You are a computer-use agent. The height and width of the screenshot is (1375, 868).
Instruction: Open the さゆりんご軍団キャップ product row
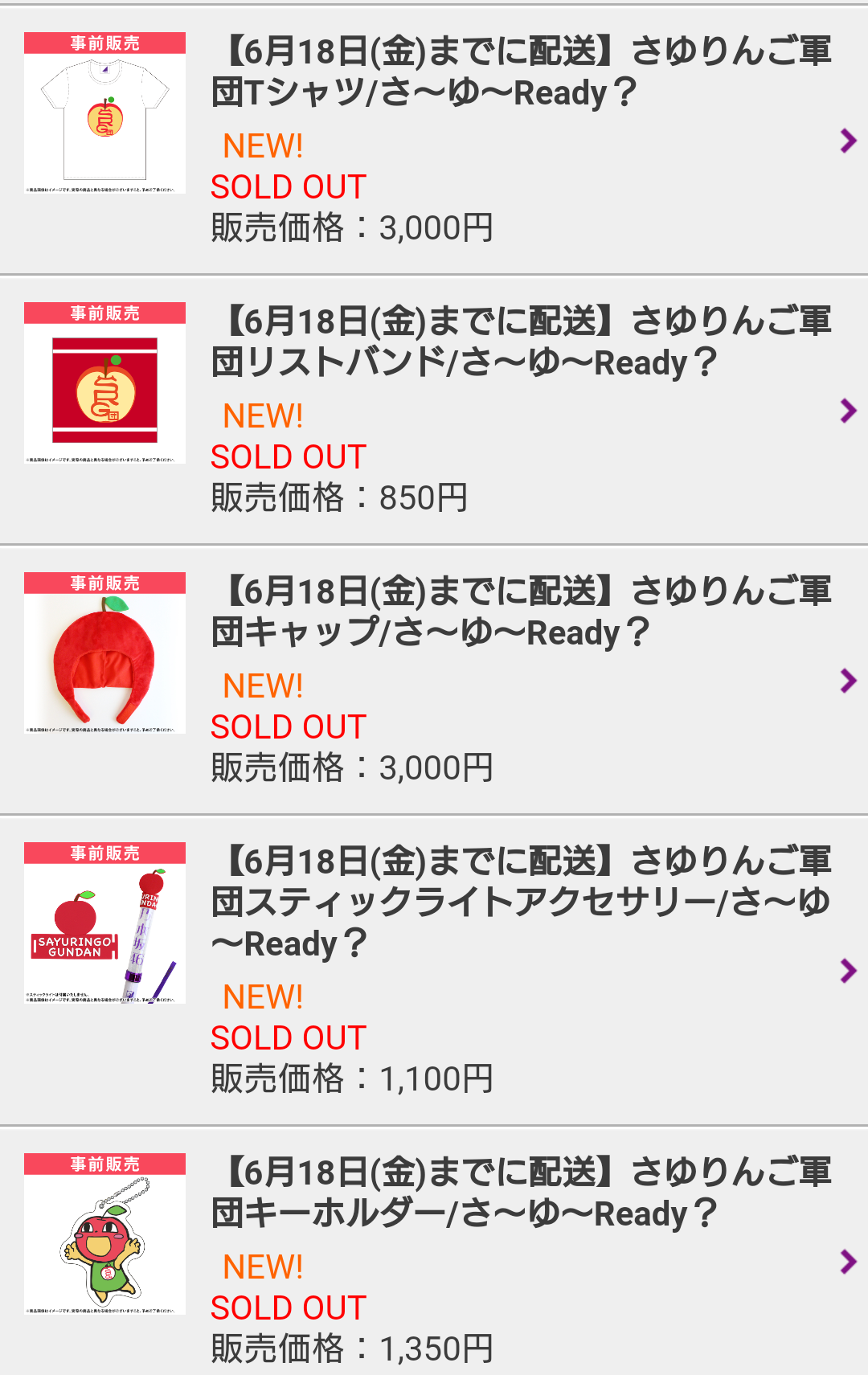tap(434, 680)
